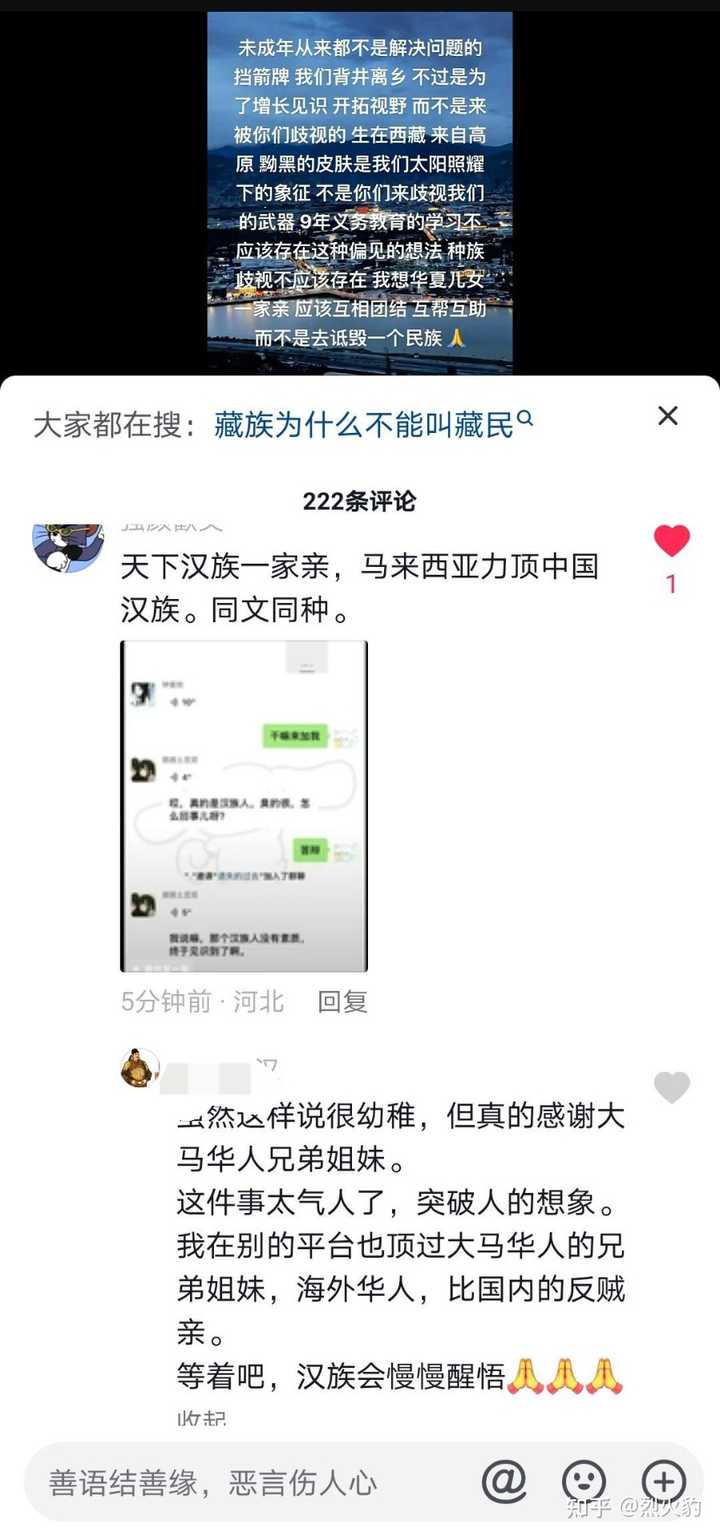Like the comment 天下汉族一家亲

(x=671, y=541)
